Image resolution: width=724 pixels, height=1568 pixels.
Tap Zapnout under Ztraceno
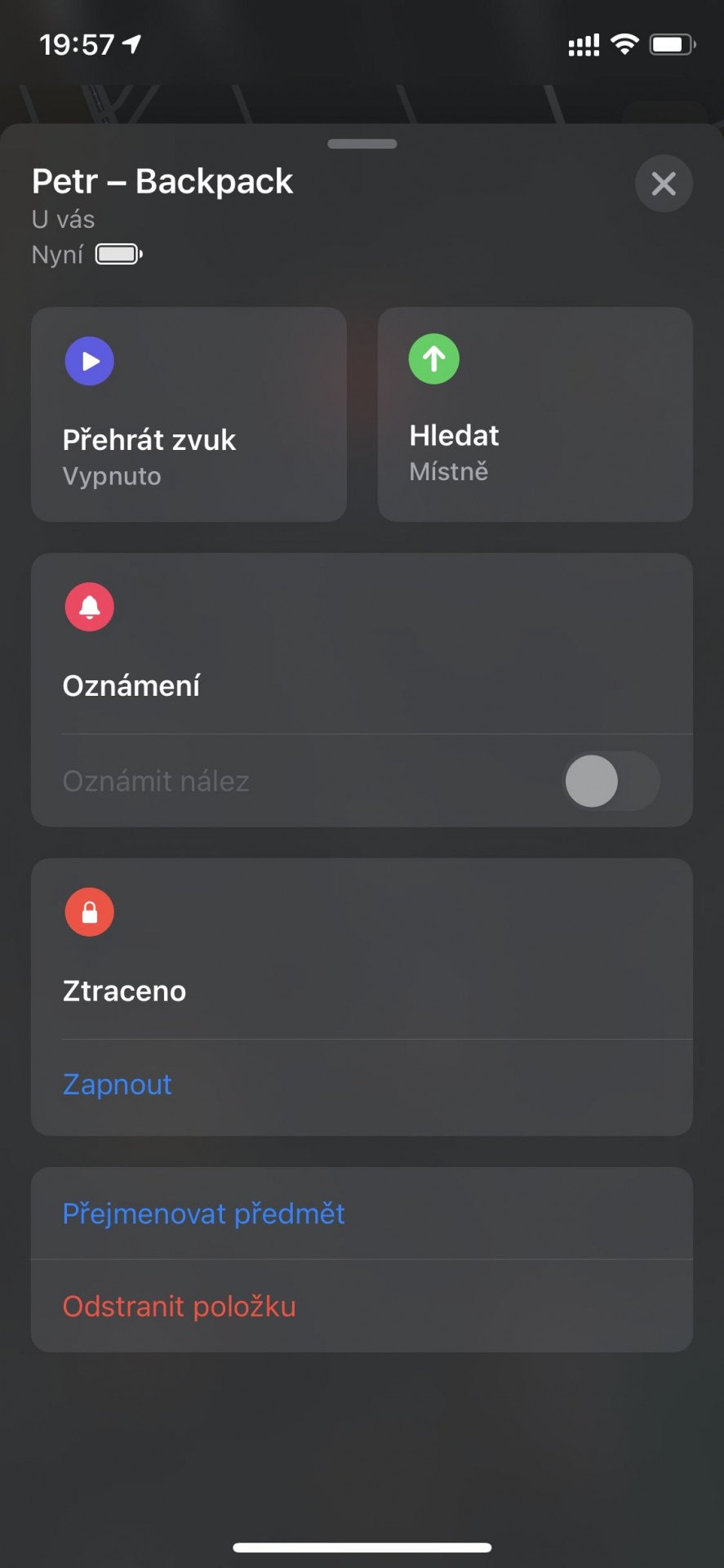click(118, 1085)
